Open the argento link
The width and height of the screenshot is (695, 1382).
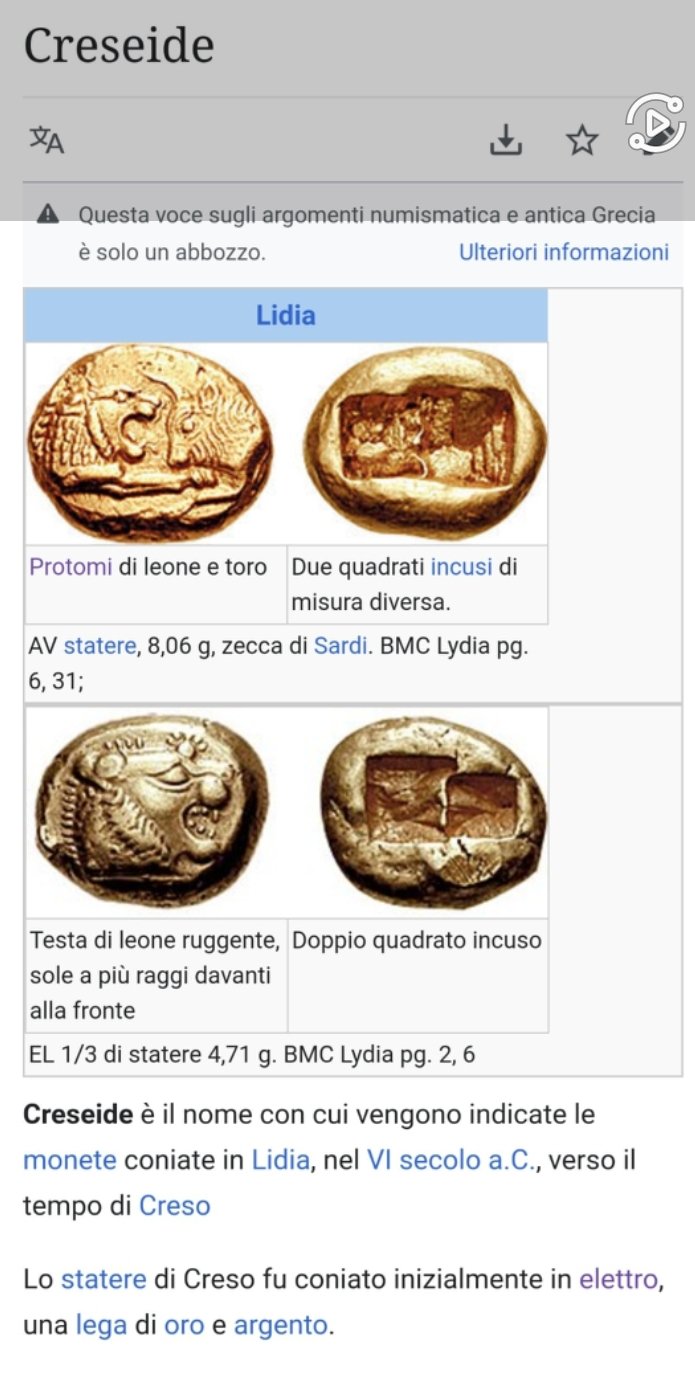(281, 1326)
